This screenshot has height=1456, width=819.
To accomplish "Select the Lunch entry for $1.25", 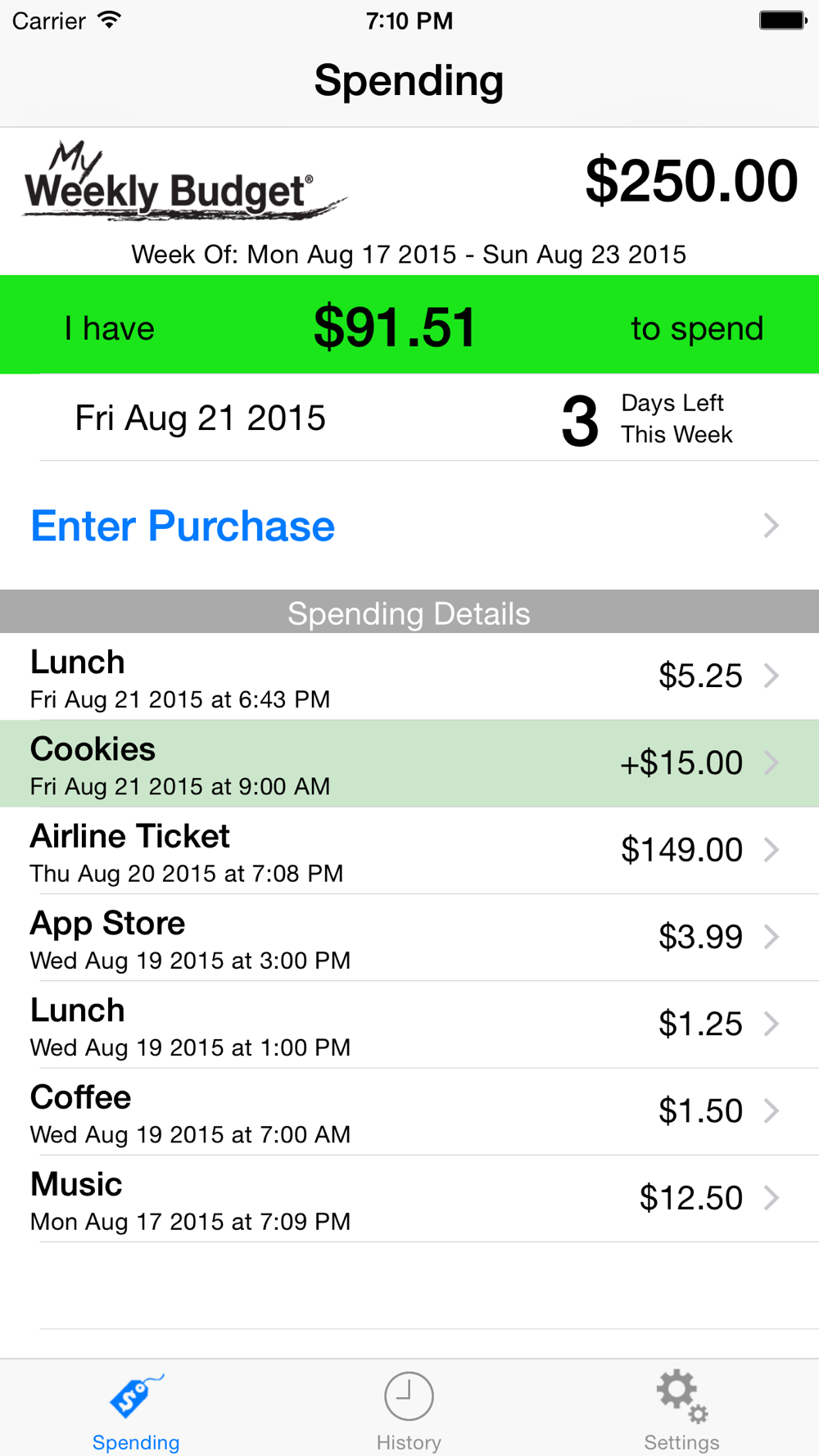I will point(409,1024).
